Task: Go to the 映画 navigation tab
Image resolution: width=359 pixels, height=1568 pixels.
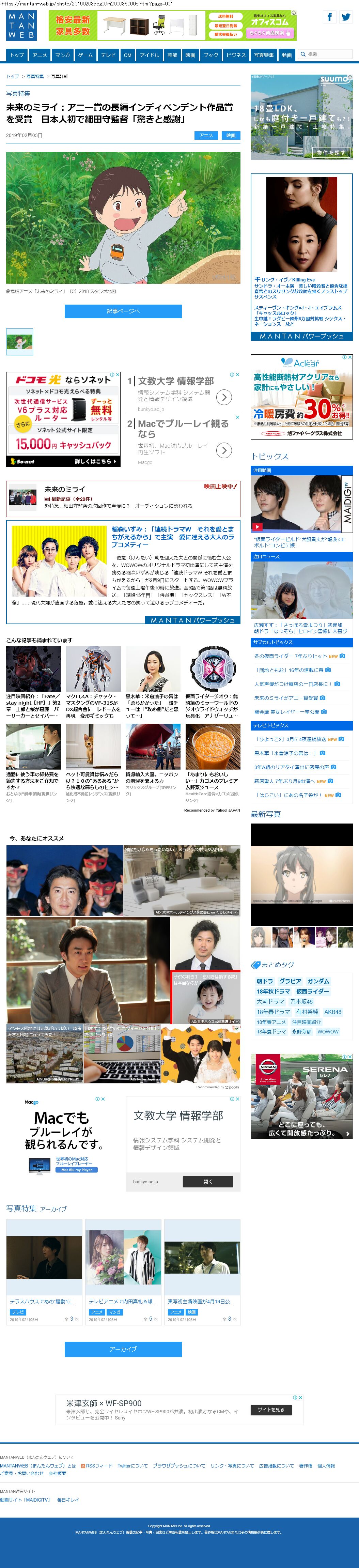Action: click(x=190, y=55)
